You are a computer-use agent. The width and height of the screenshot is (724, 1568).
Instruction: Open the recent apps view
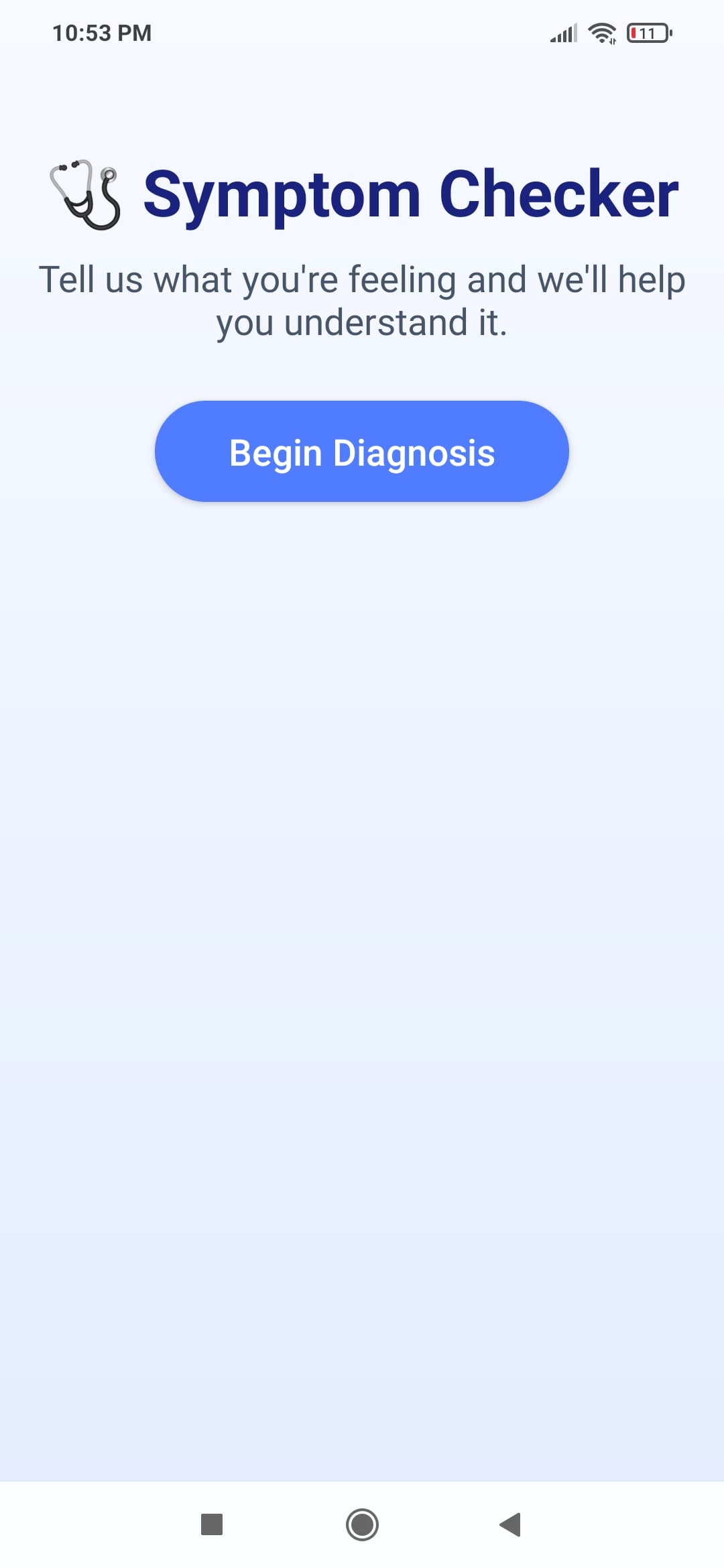[x=212, y=1524]
